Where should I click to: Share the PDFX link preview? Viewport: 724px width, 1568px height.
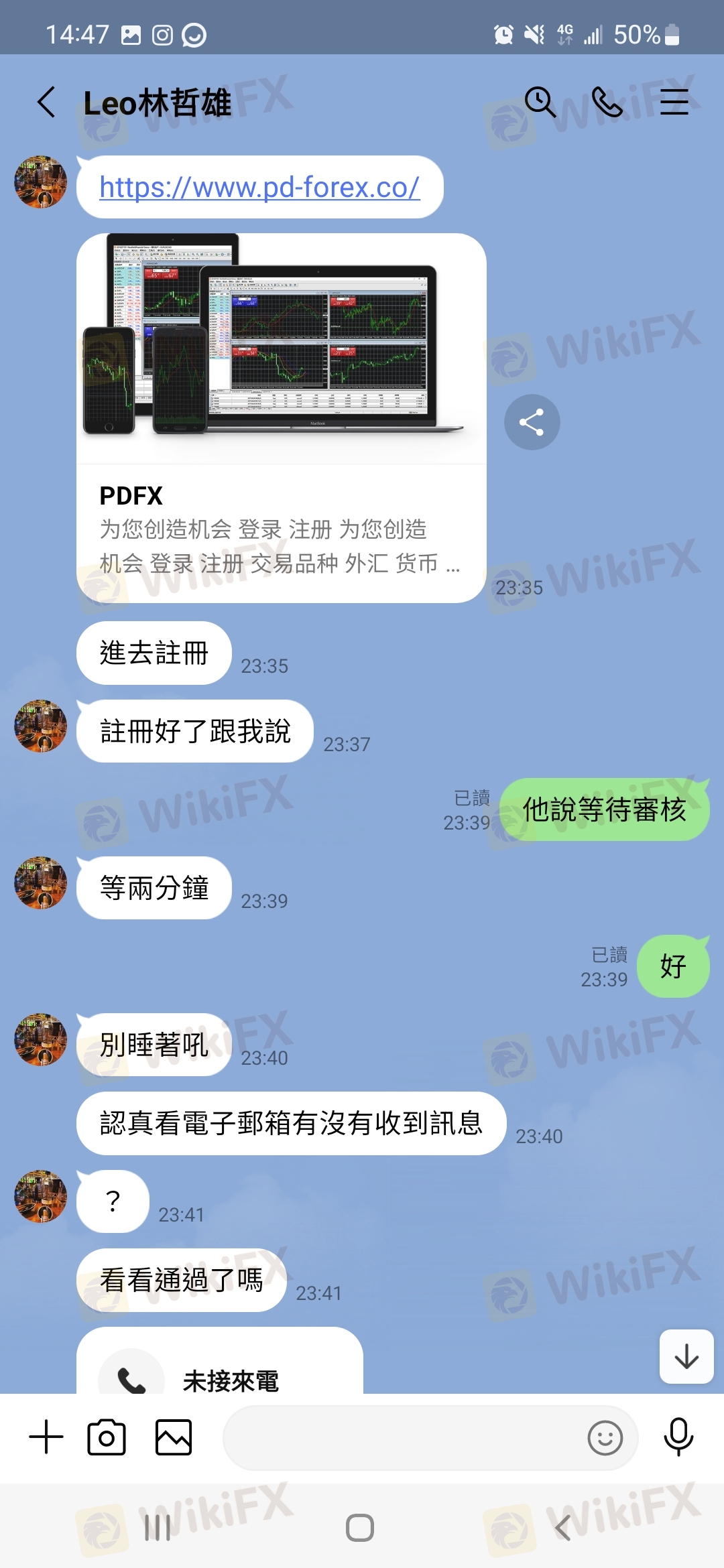click(x=532, y=422)
